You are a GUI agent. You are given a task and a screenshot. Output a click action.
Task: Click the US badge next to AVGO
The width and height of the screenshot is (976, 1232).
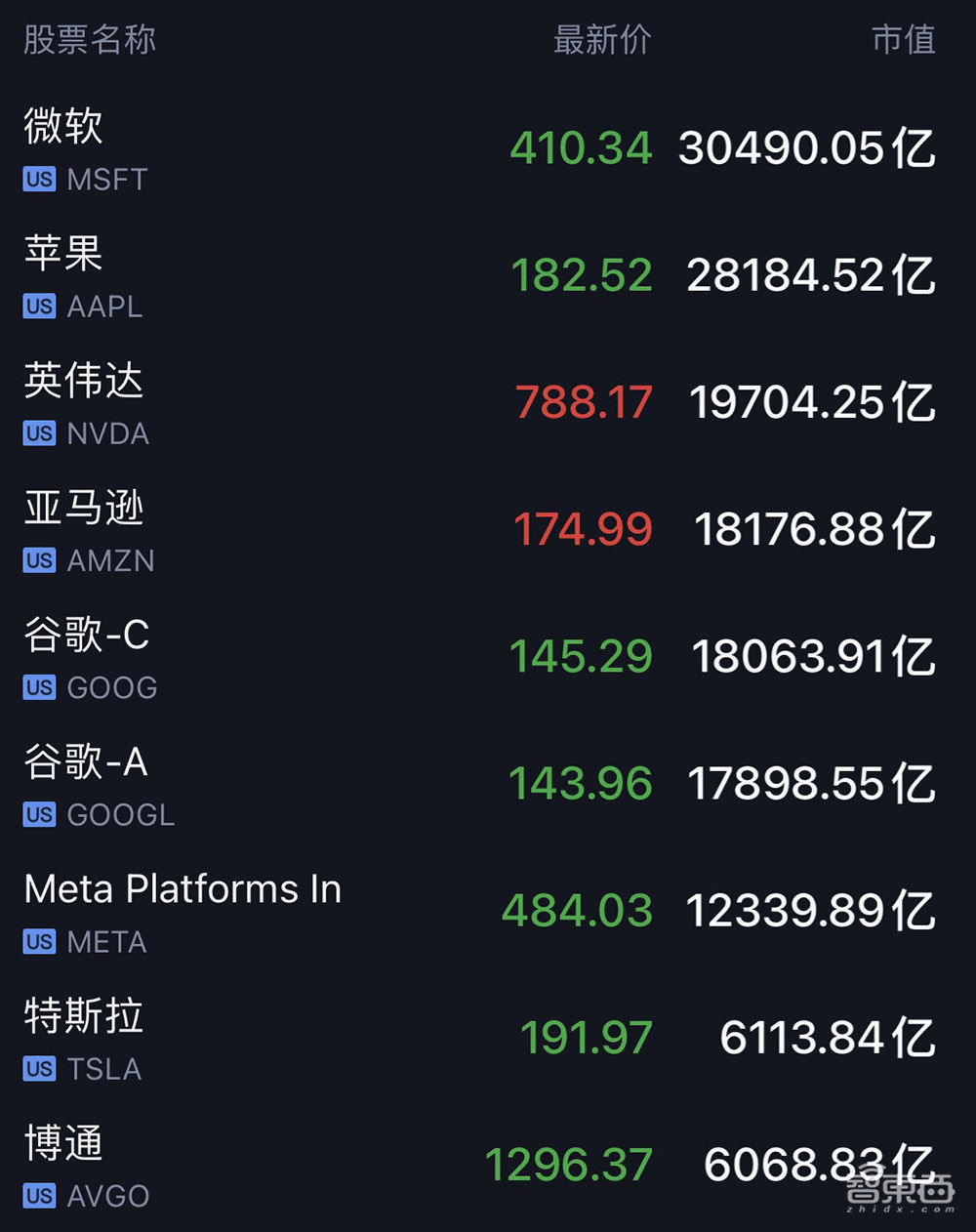click(38, 1196)
